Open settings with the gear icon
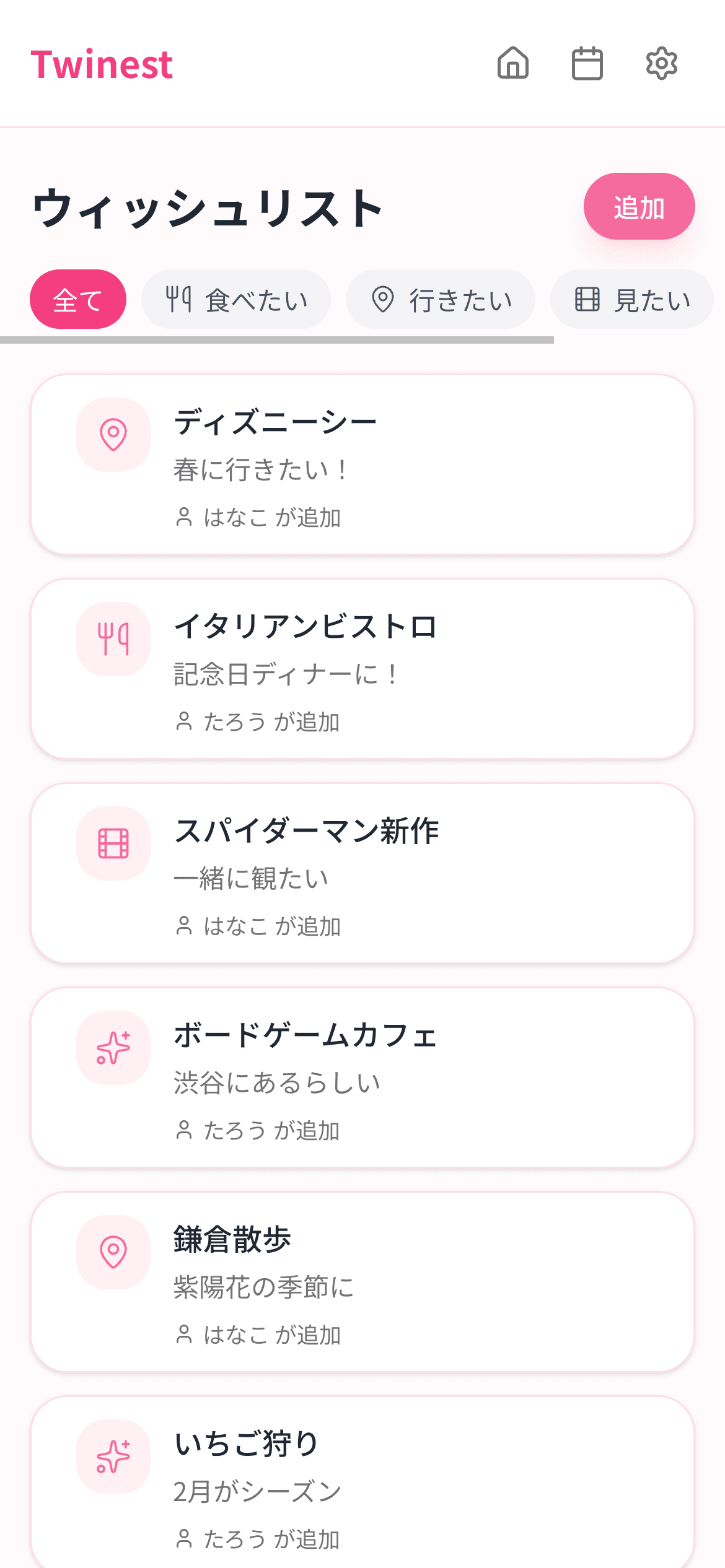This screenshot has width=725, height=1568. (x=662, y=64)
